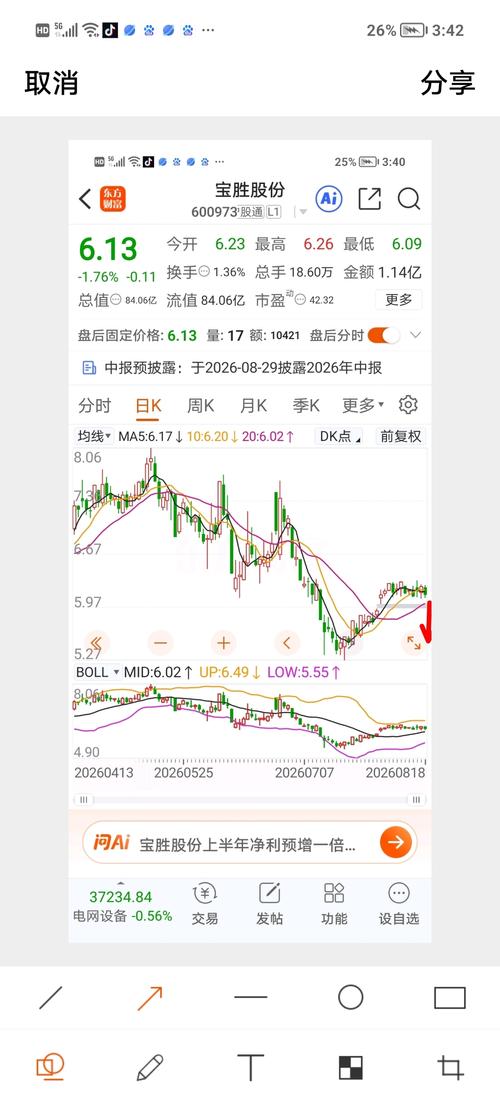Switch to the pencil freehand tool
500x1106 pixels.
tap(150, 1067)
